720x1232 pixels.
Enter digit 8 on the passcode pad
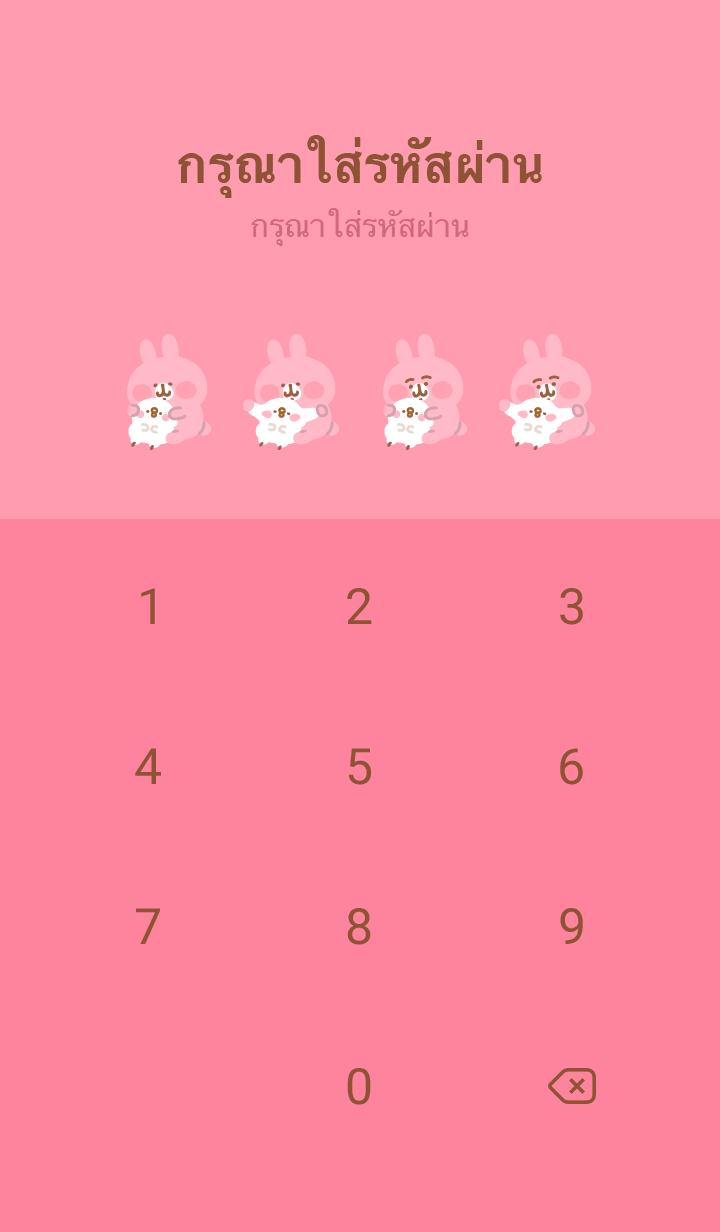[x=359, y=927]
